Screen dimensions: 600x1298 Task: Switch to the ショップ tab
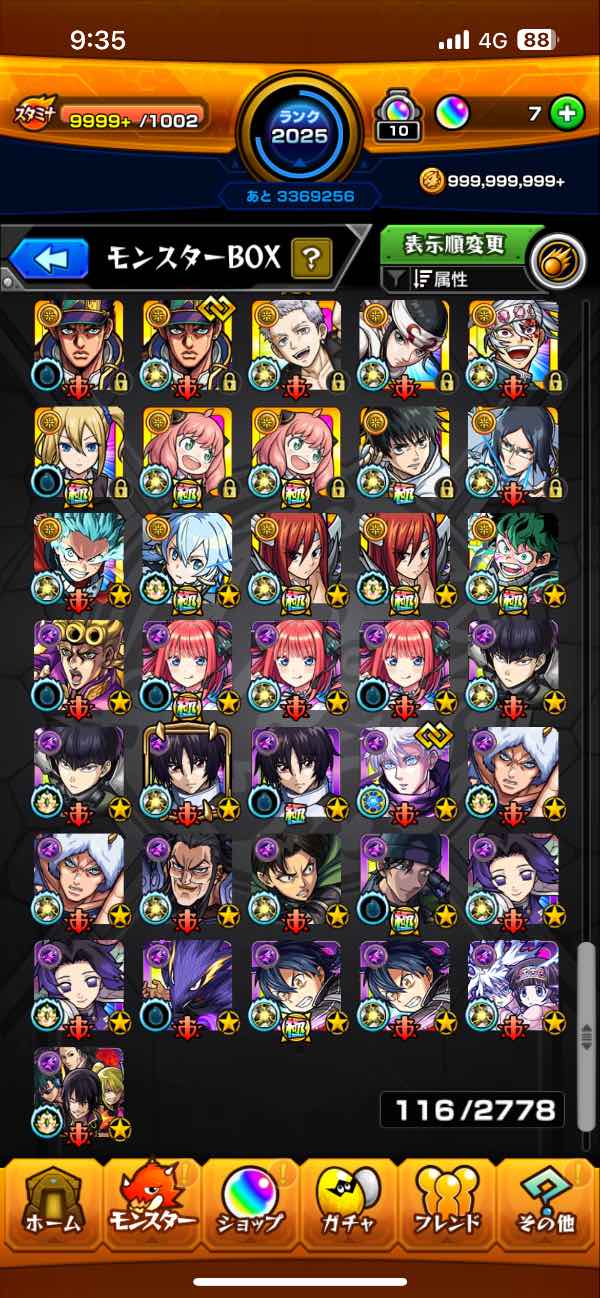point(250,1202)
